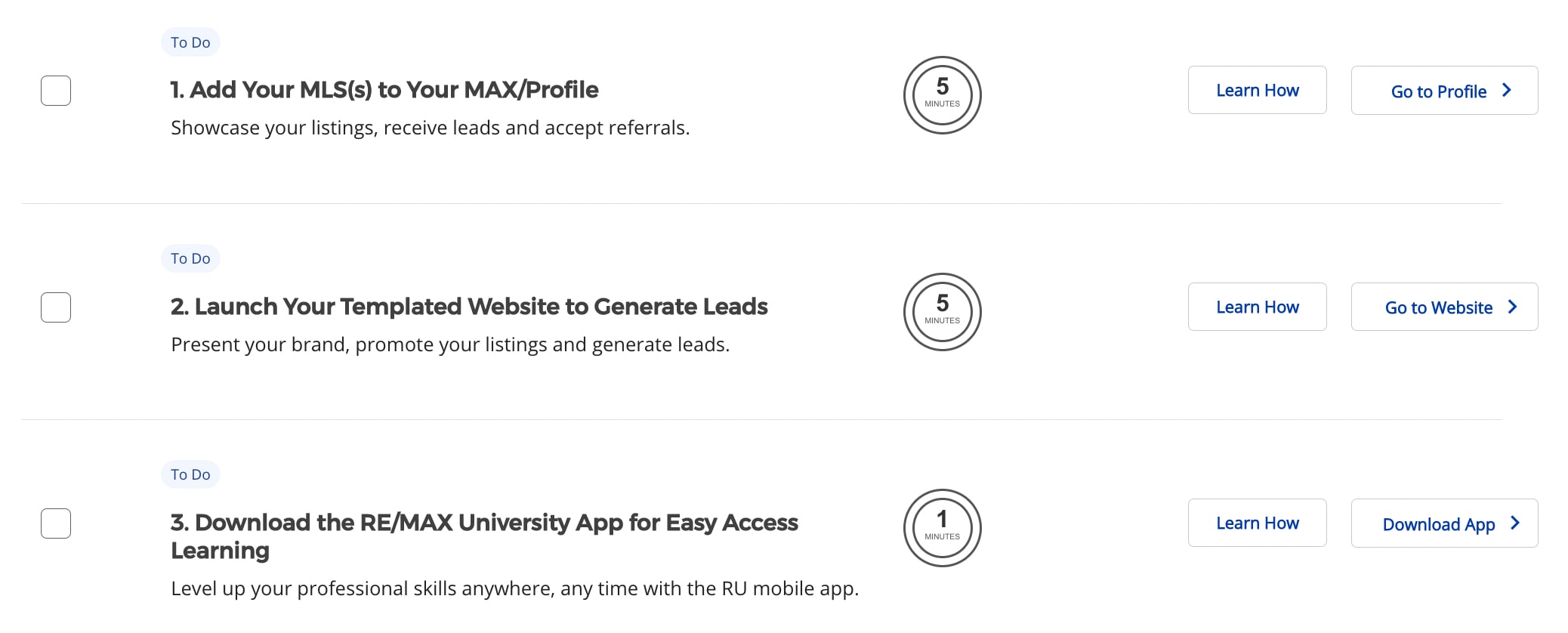
Task: Tap Learn How for Launch Your Templated Website
Action: tap(1257, 307)
